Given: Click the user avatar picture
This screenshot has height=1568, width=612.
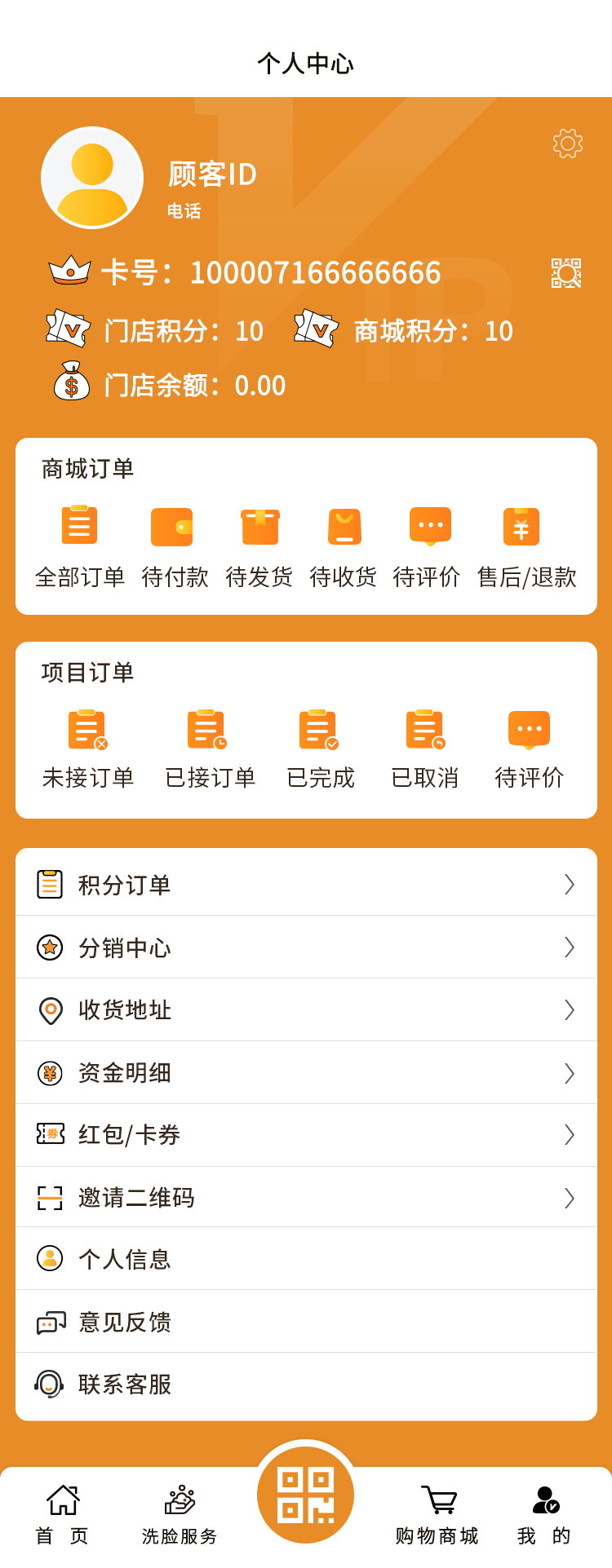Looking at the screenshot, I should point(92,177).
